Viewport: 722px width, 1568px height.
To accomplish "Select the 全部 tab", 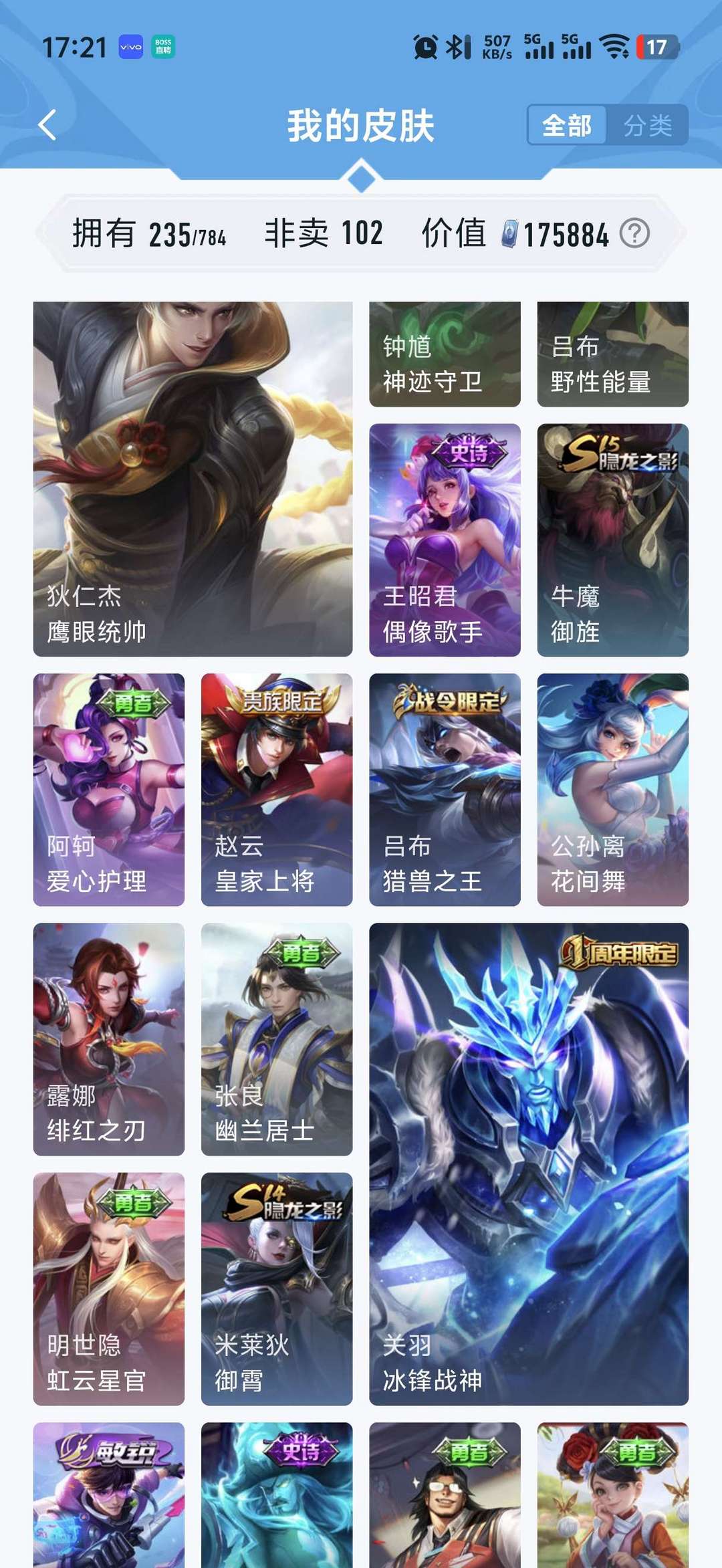I will (567, 125).
